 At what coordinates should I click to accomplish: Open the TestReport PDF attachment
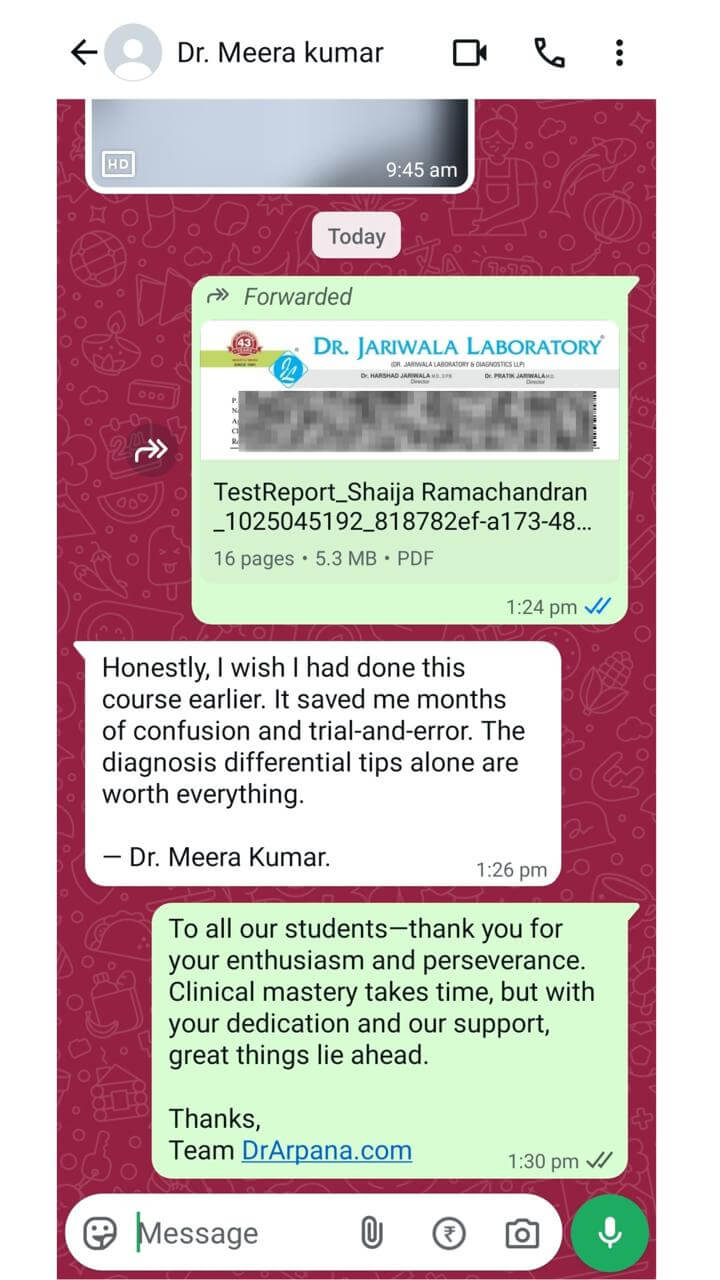pyautogui.click(x=400, y=505)
